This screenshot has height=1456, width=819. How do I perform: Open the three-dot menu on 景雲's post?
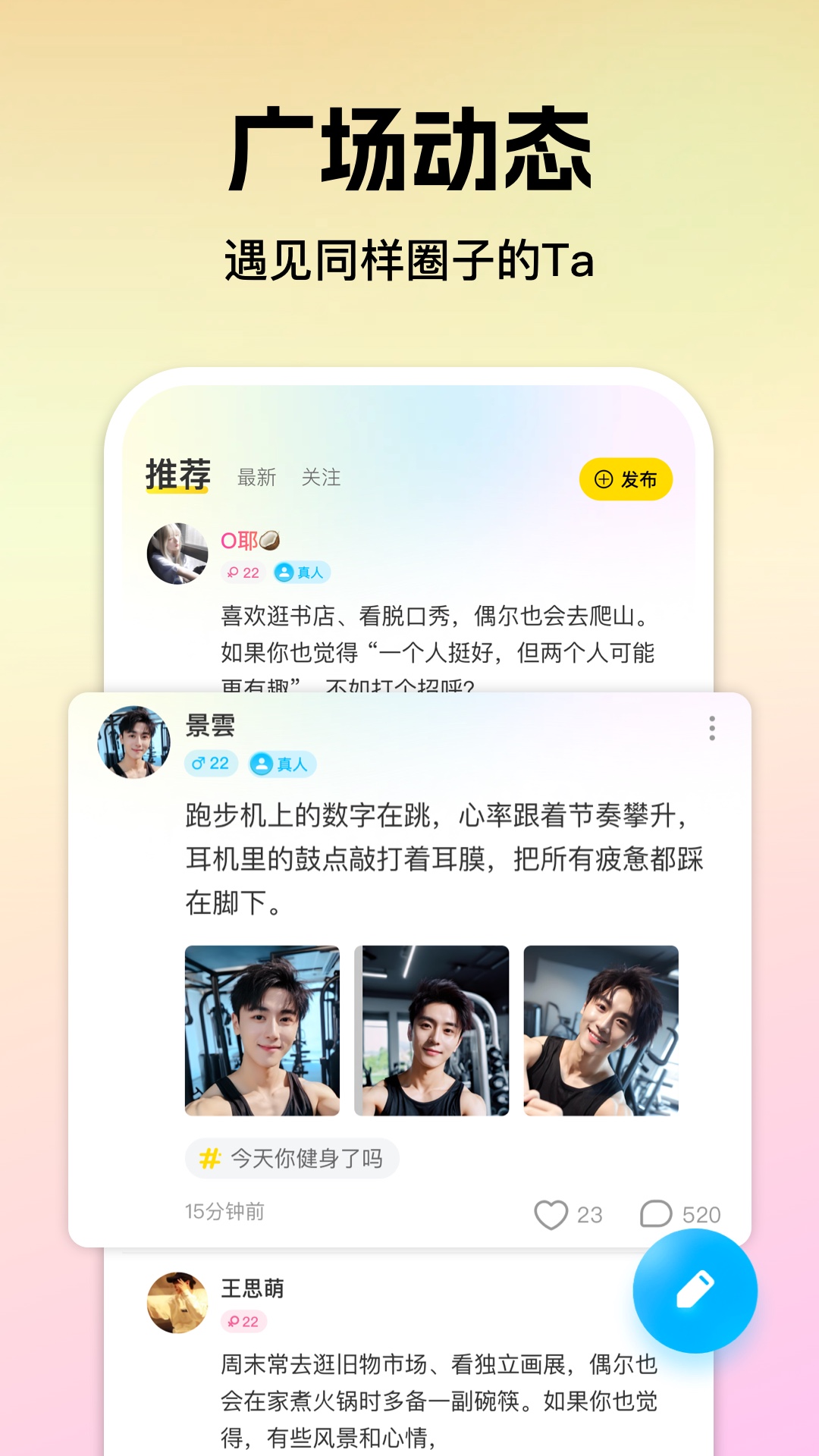[x=711, y=729]
